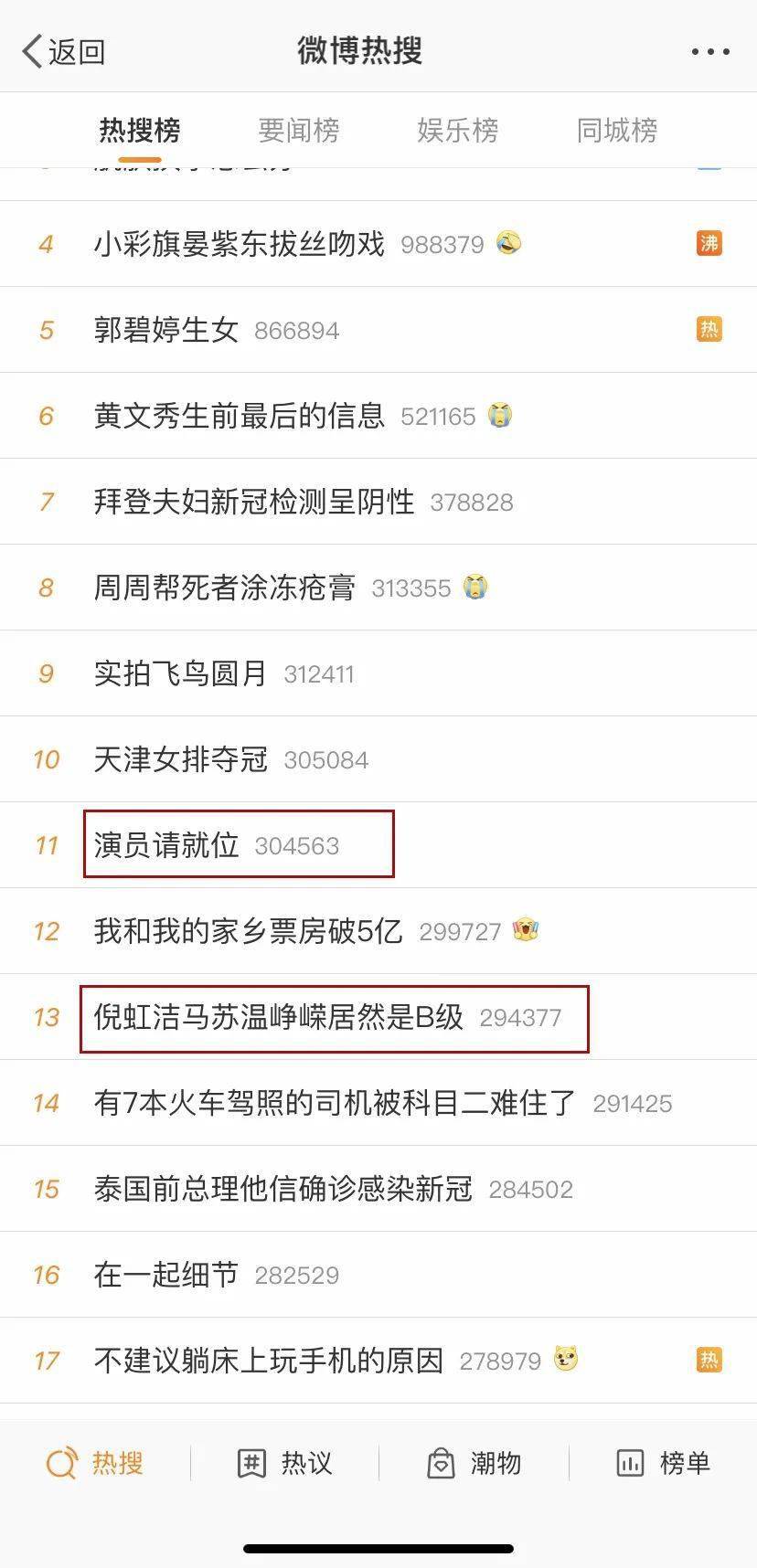Switch to the 热议 bottom tab
This screenshot has width=757, height=1568.
[x=284, y=1463]
